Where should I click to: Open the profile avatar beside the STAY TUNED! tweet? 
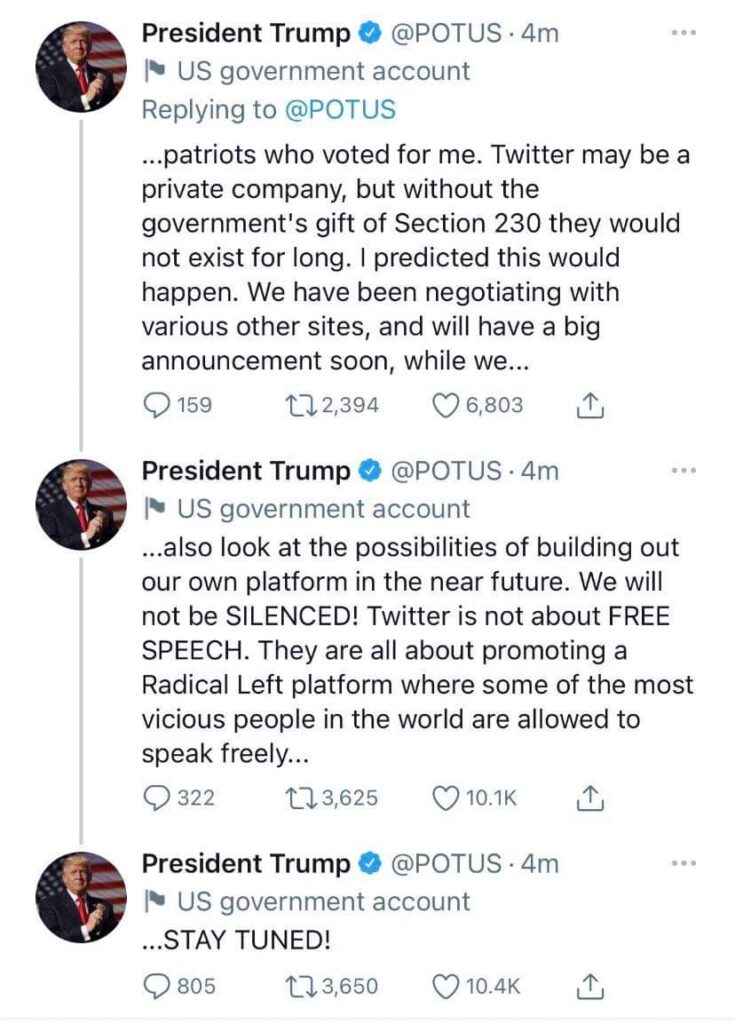tap(81, 897)
